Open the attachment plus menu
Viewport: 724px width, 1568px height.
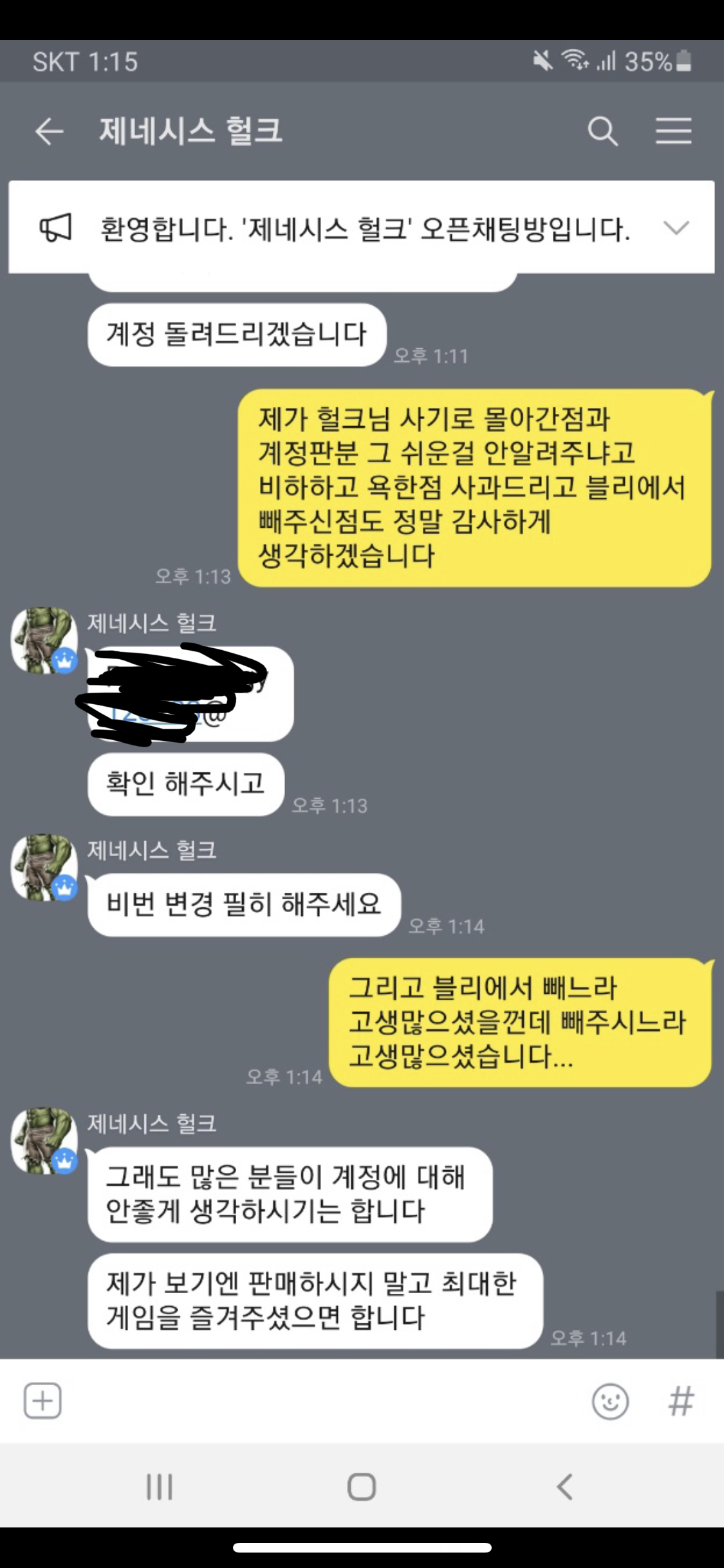click(x=42, y=1401)
